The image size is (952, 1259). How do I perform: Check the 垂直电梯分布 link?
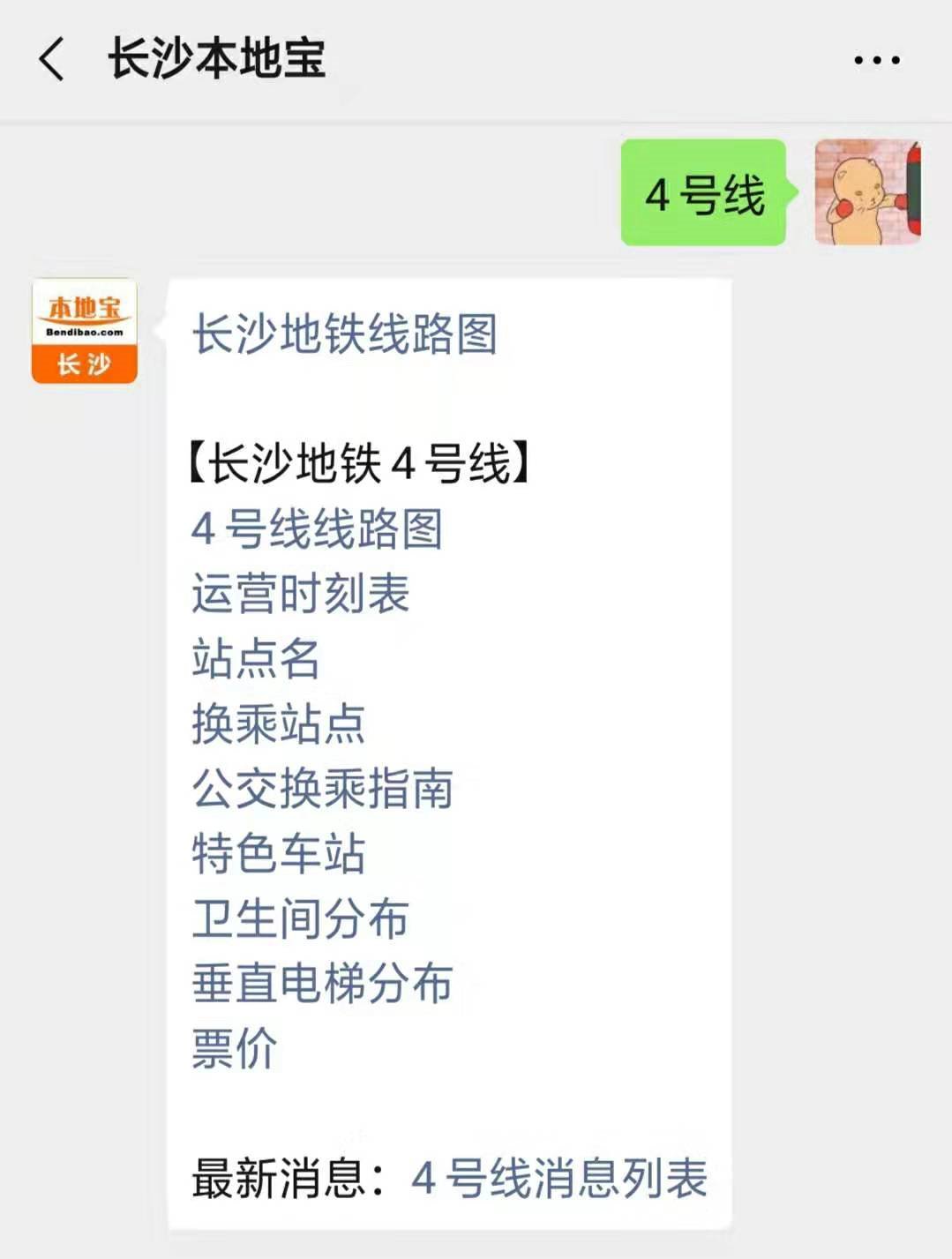[x=322, y=983]
